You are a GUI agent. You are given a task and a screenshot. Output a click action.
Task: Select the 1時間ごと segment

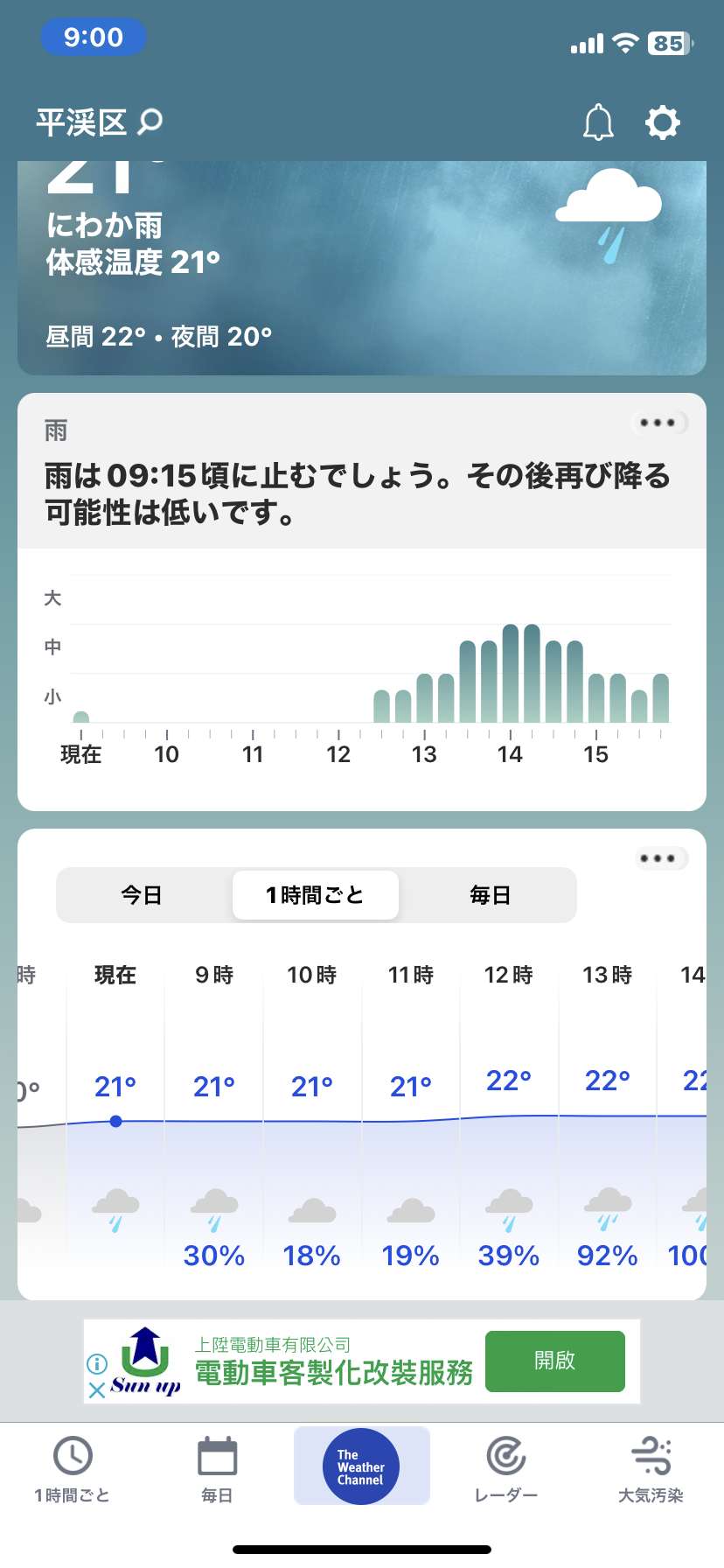[x=316, y=895]
